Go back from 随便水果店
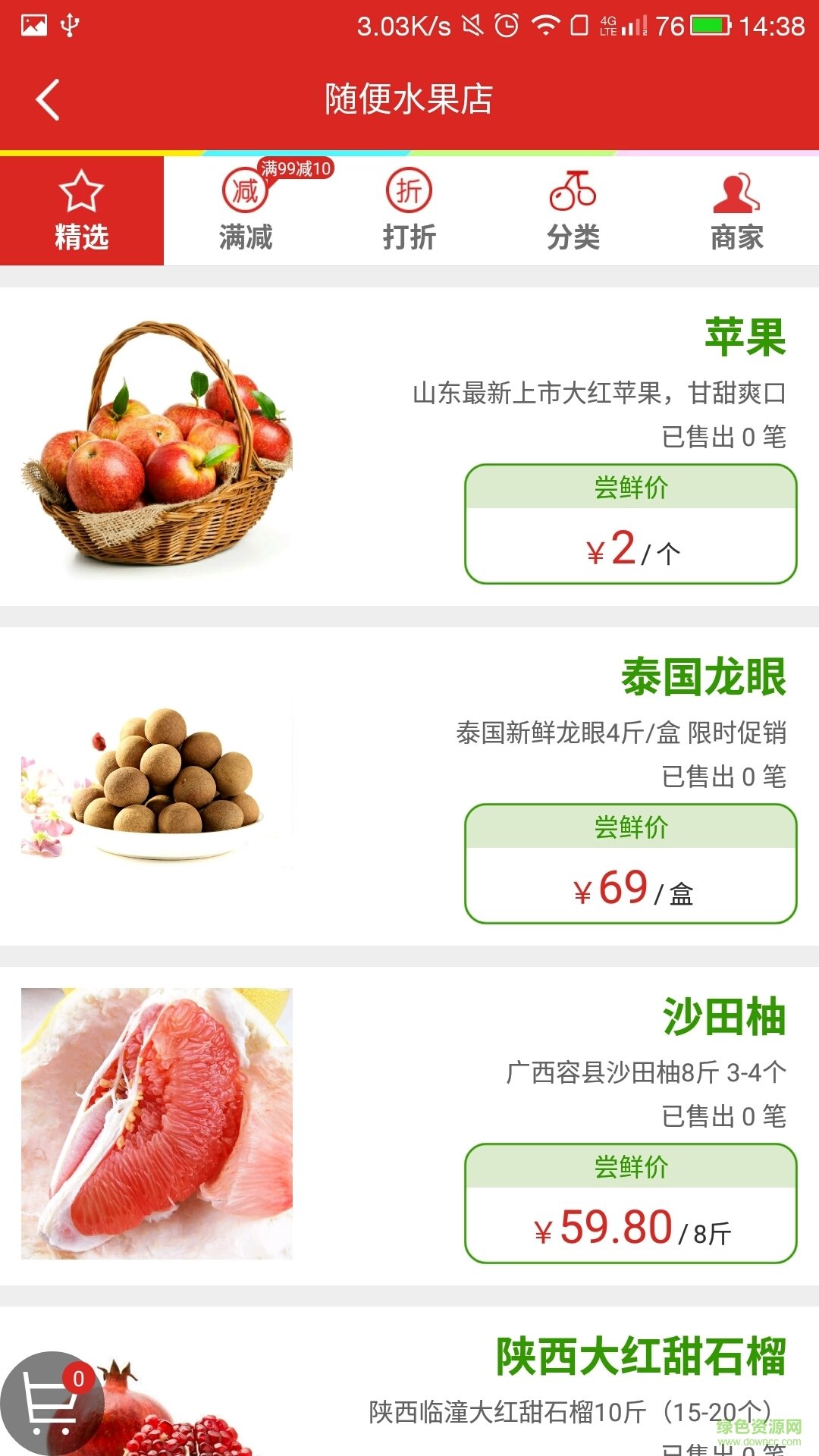Image resolution: width=819 pixels, height=1456 pixels. (x=48, y=99)
